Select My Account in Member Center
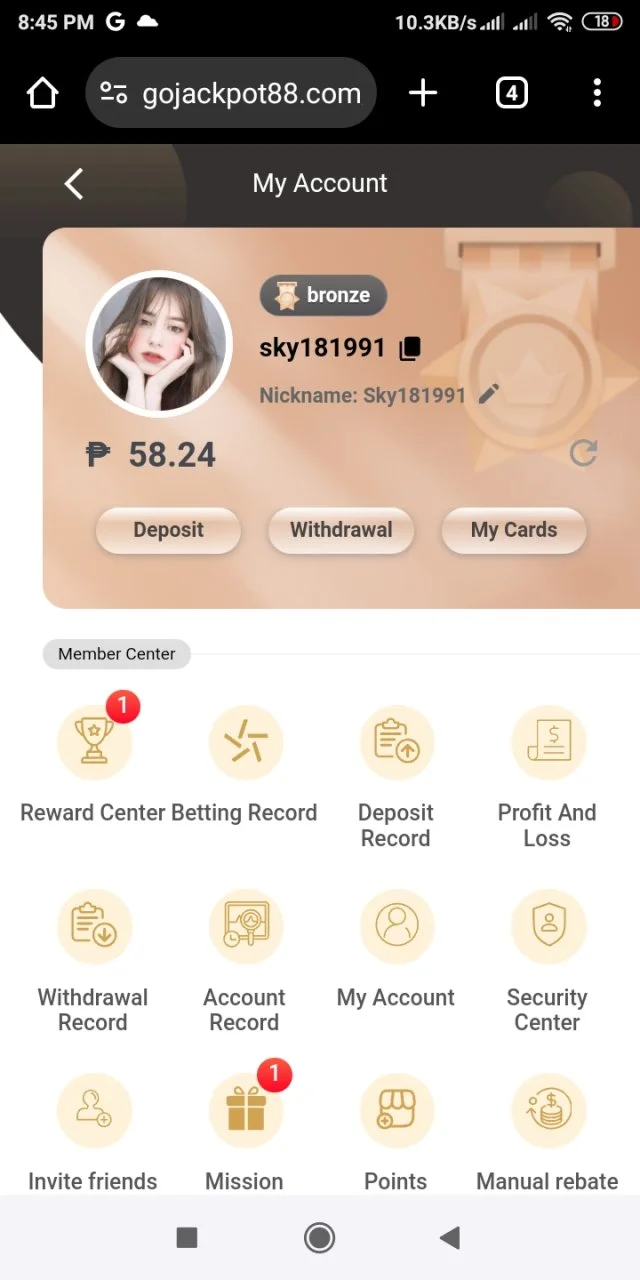The height and width of the screenshot is (1280, 640). coord(396,927)
